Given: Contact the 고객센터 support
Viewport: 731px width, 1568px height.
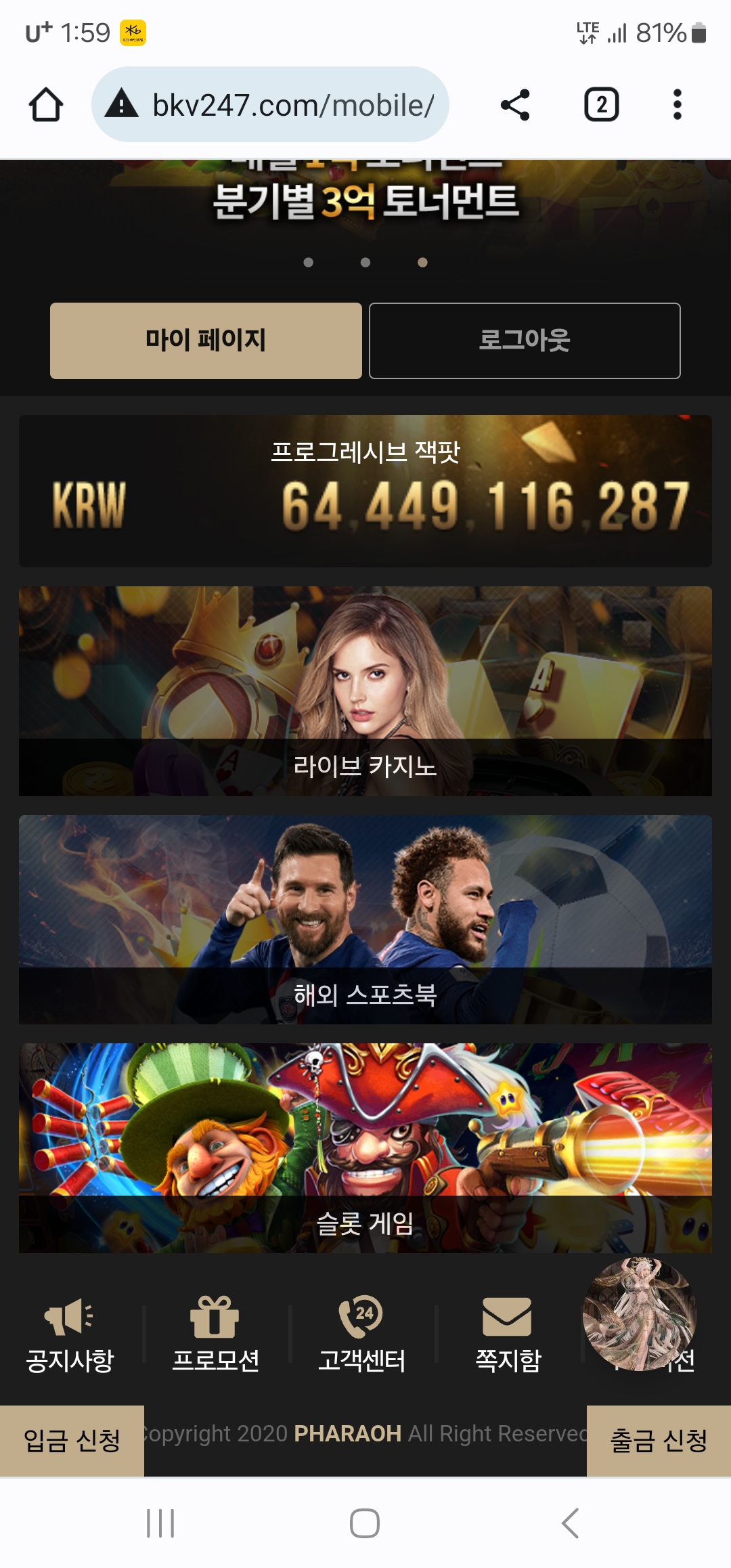Looking at the screenshot, I should click(361, 1334).
